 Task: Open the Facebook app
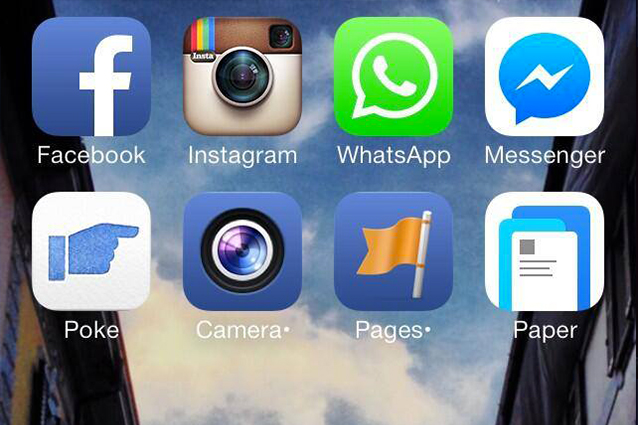91,76
